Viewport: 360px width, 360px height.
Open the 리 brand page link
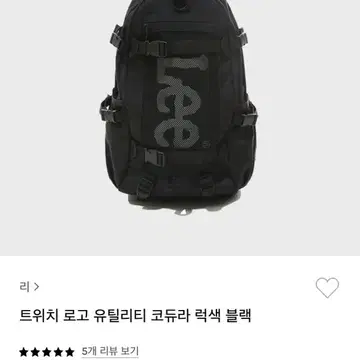29,287
